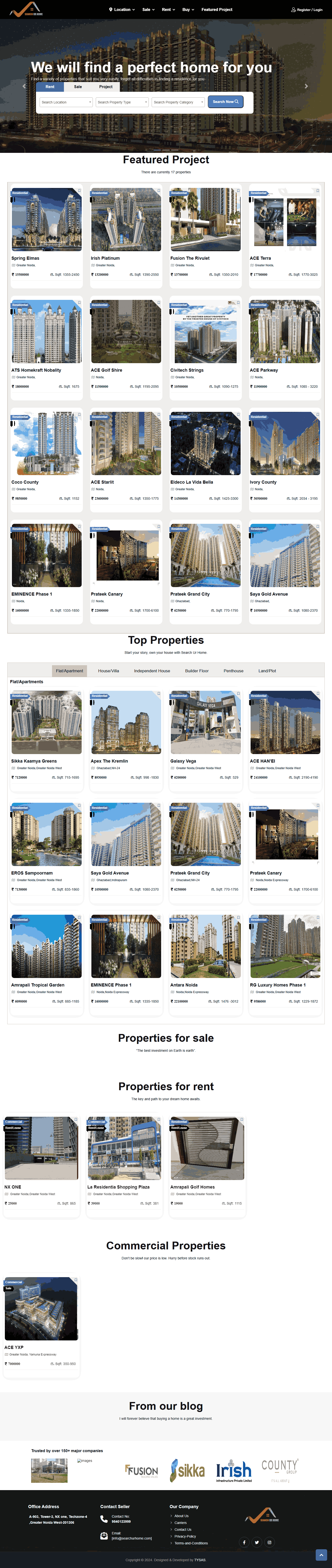Select the Project search tab
The image size is (332, 1568).
tap(106, 87)
